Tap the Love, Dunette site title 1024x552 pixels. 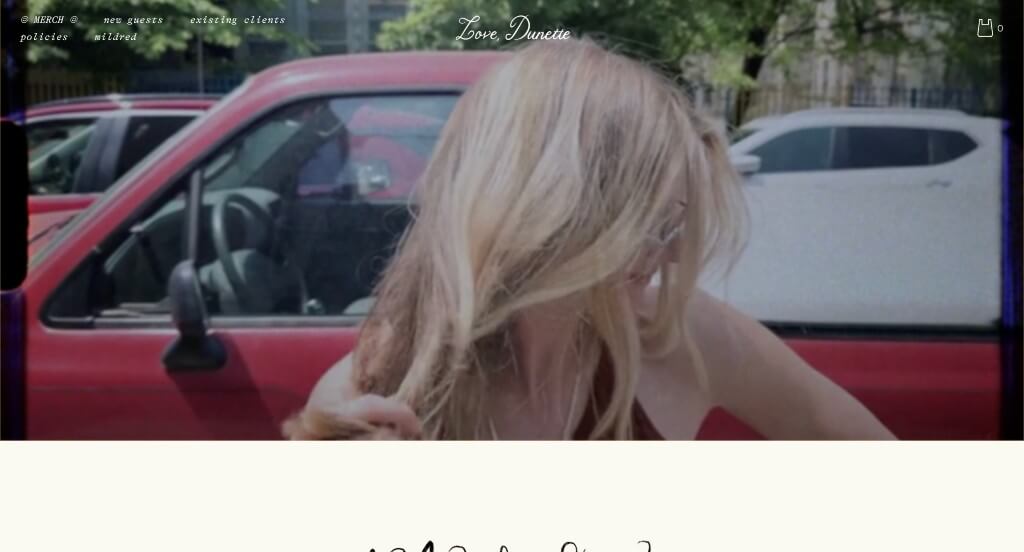(x=512, y=30)
